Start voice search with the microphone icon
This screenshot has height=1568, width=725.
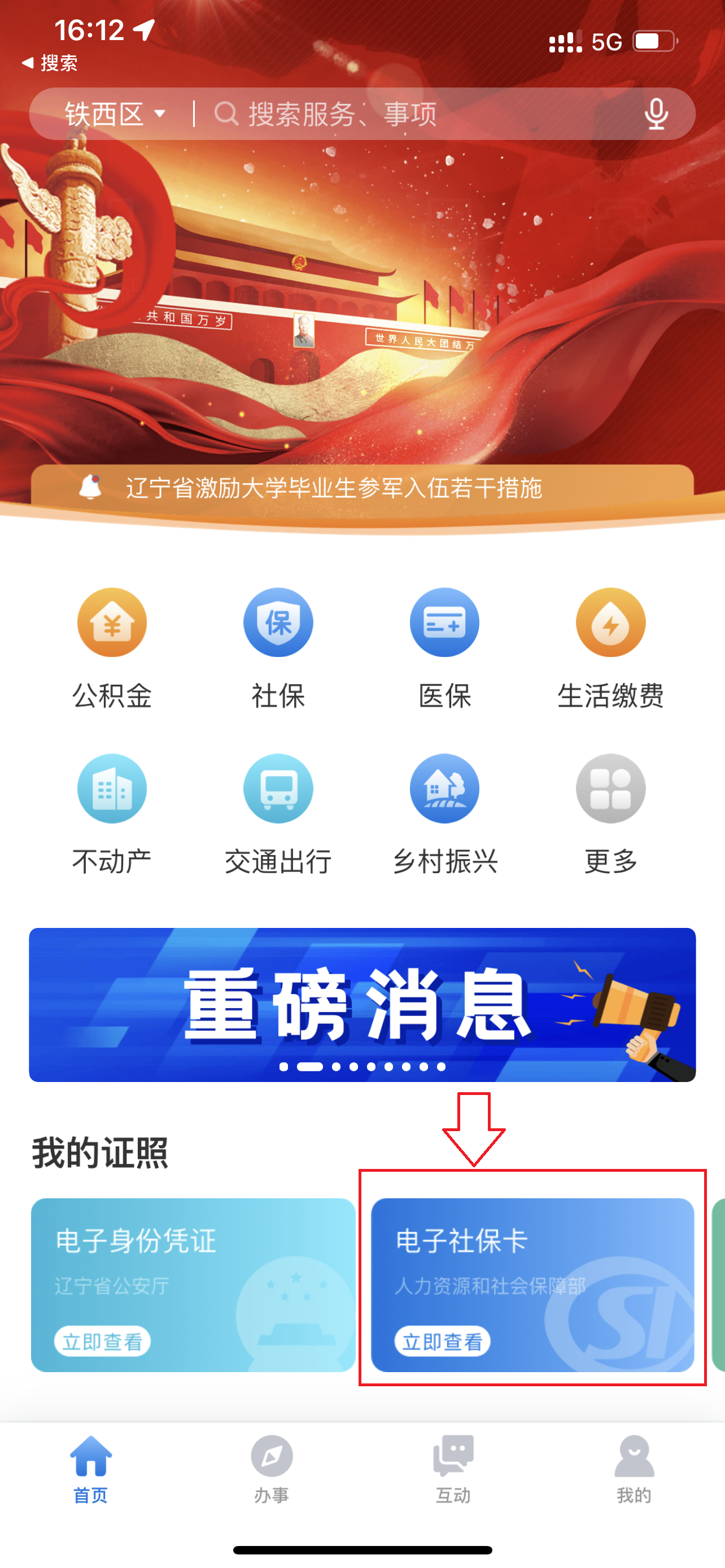point(656,115)
